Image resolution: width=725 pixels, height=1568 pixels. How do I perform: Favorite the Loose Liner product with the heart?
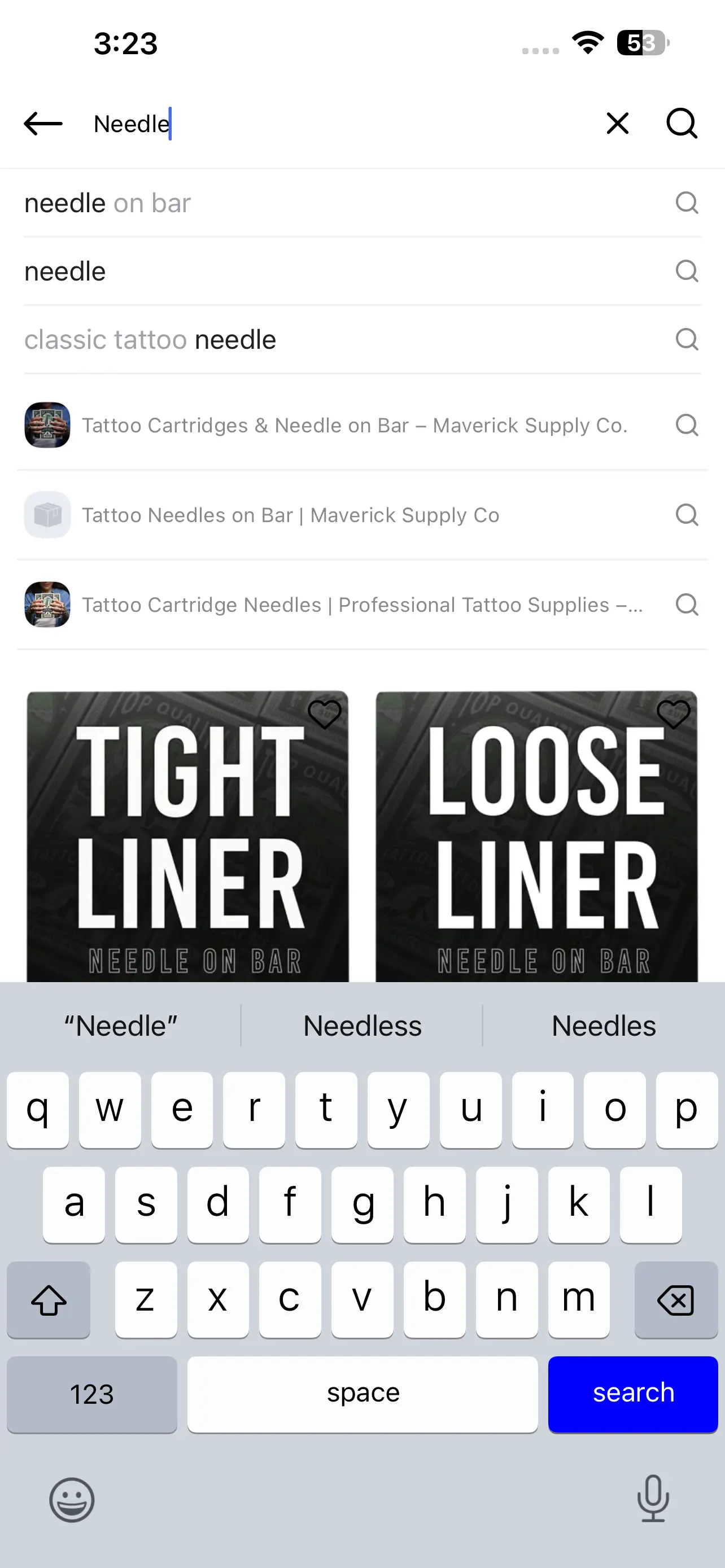[673, 713]
